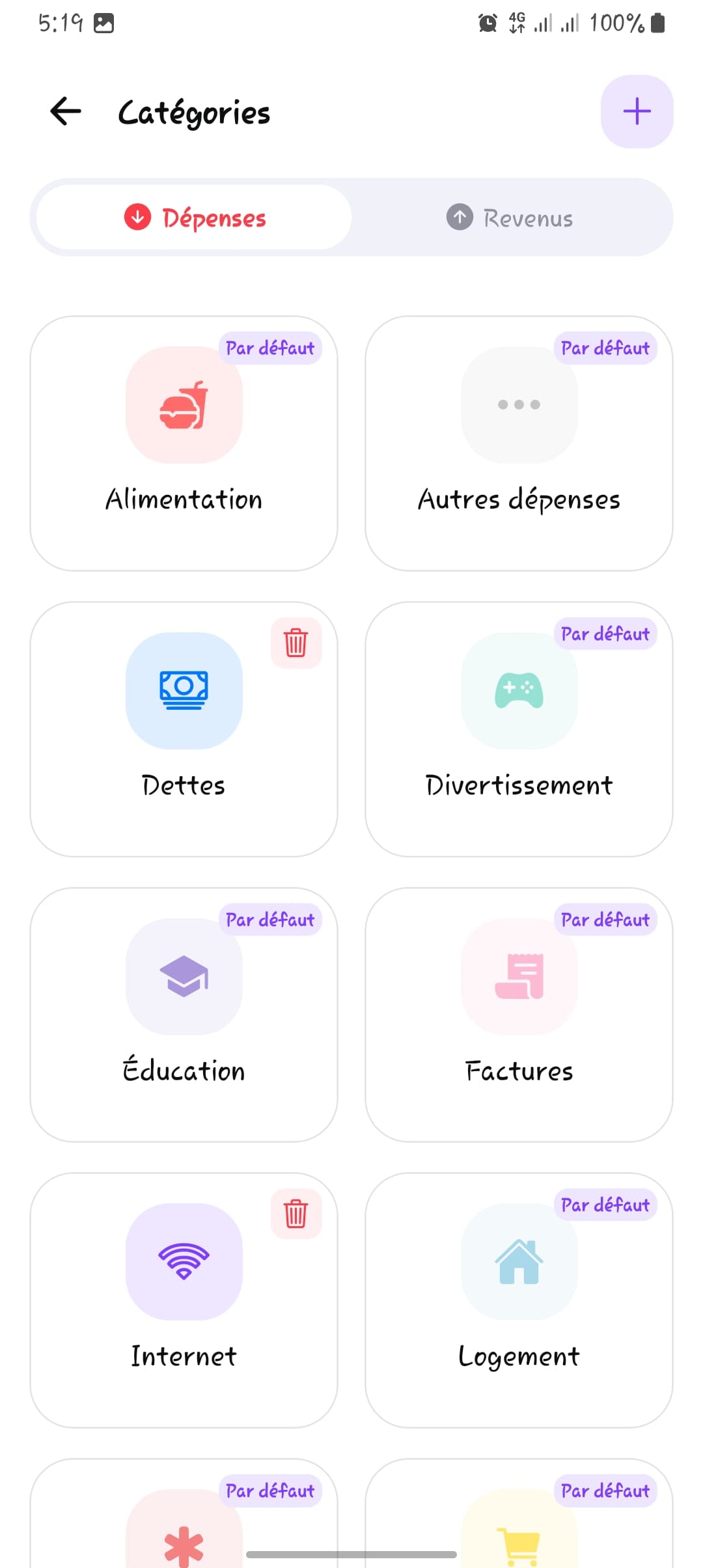
Task: Delete the Internet category via trash icon
Action: coord(296,1214)
